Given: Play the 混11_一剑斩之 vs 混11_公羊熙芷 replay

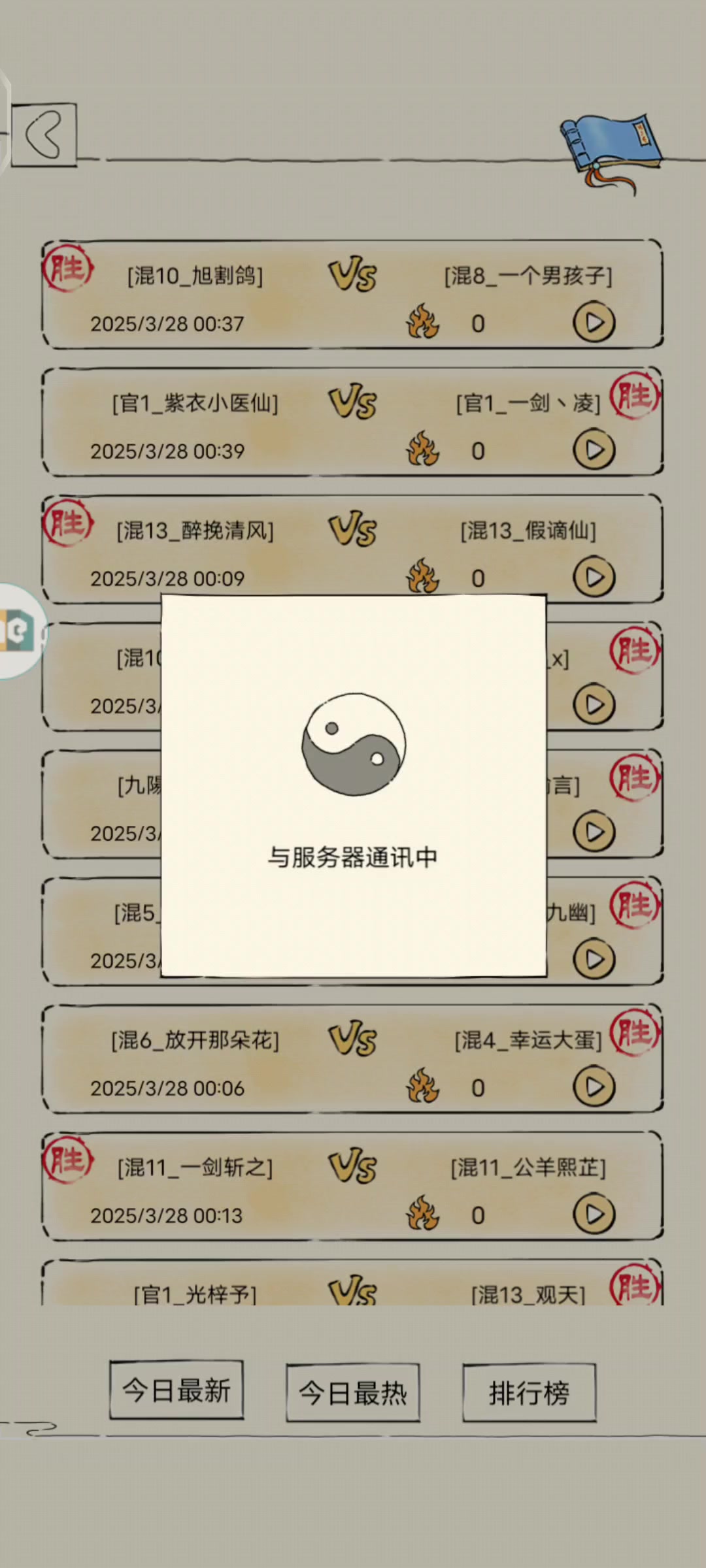Looking at the screenshot, I should pos(594,1214).
